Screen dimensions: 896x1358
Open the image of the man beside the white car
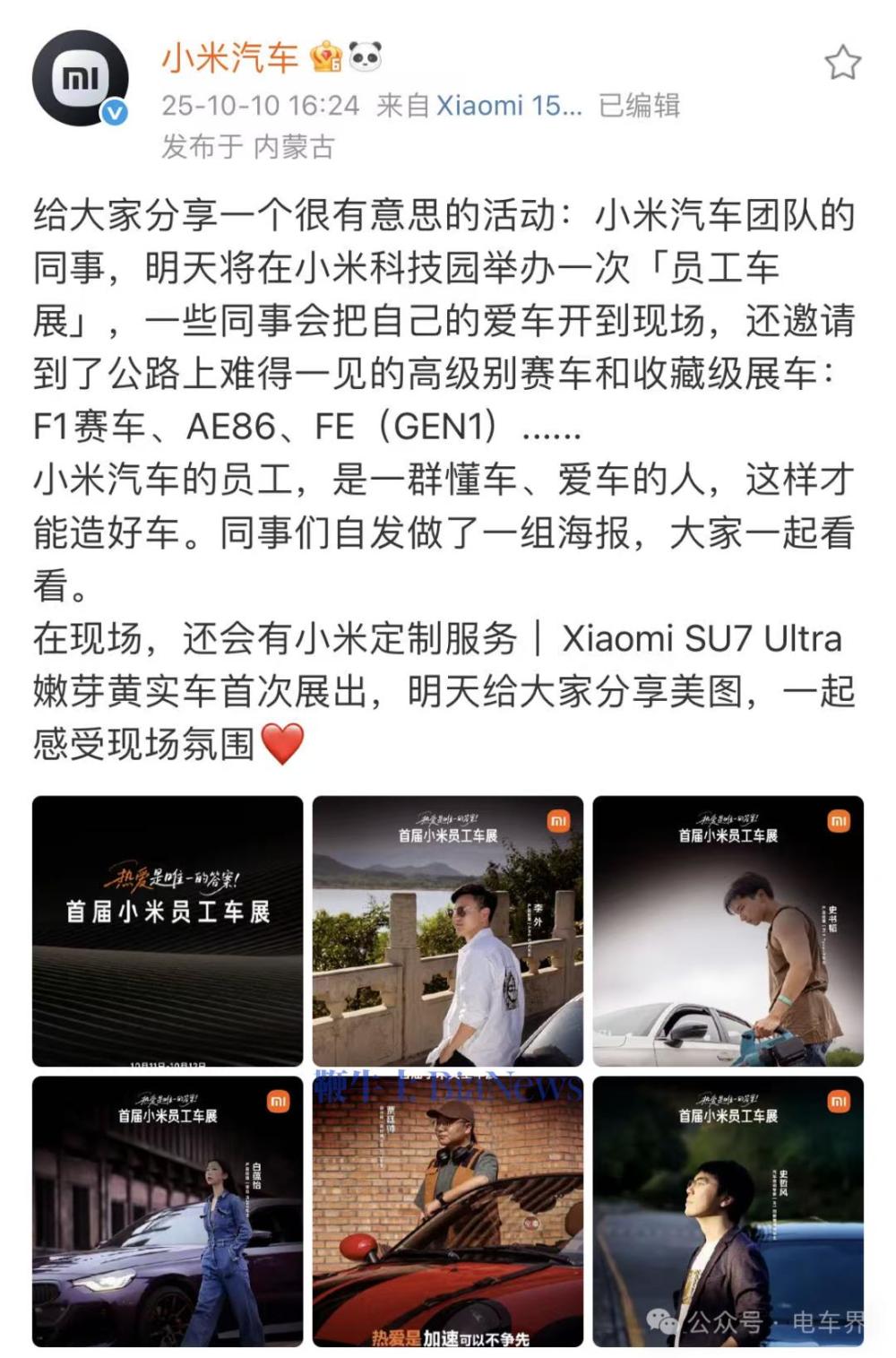(x=728, y=930)
